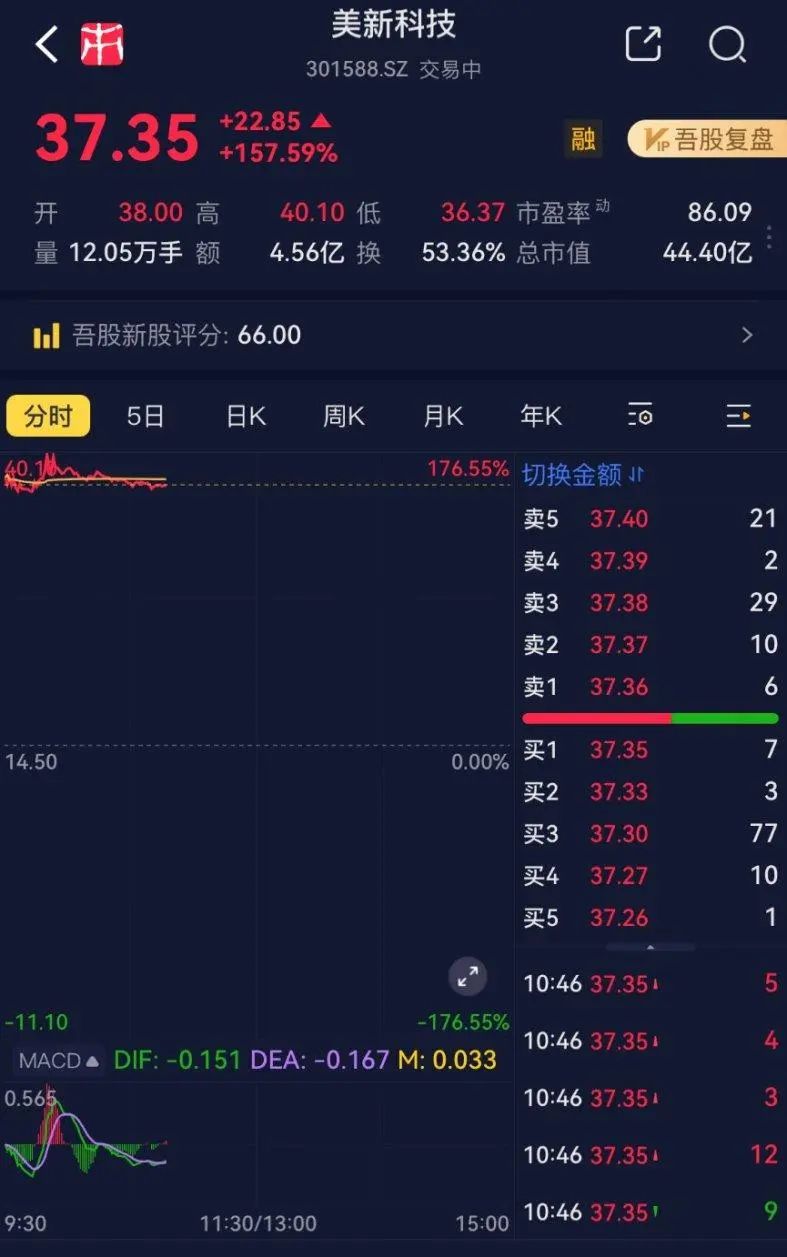
Task: Expand more quote details via dots
Action: [x=769, y=237]
